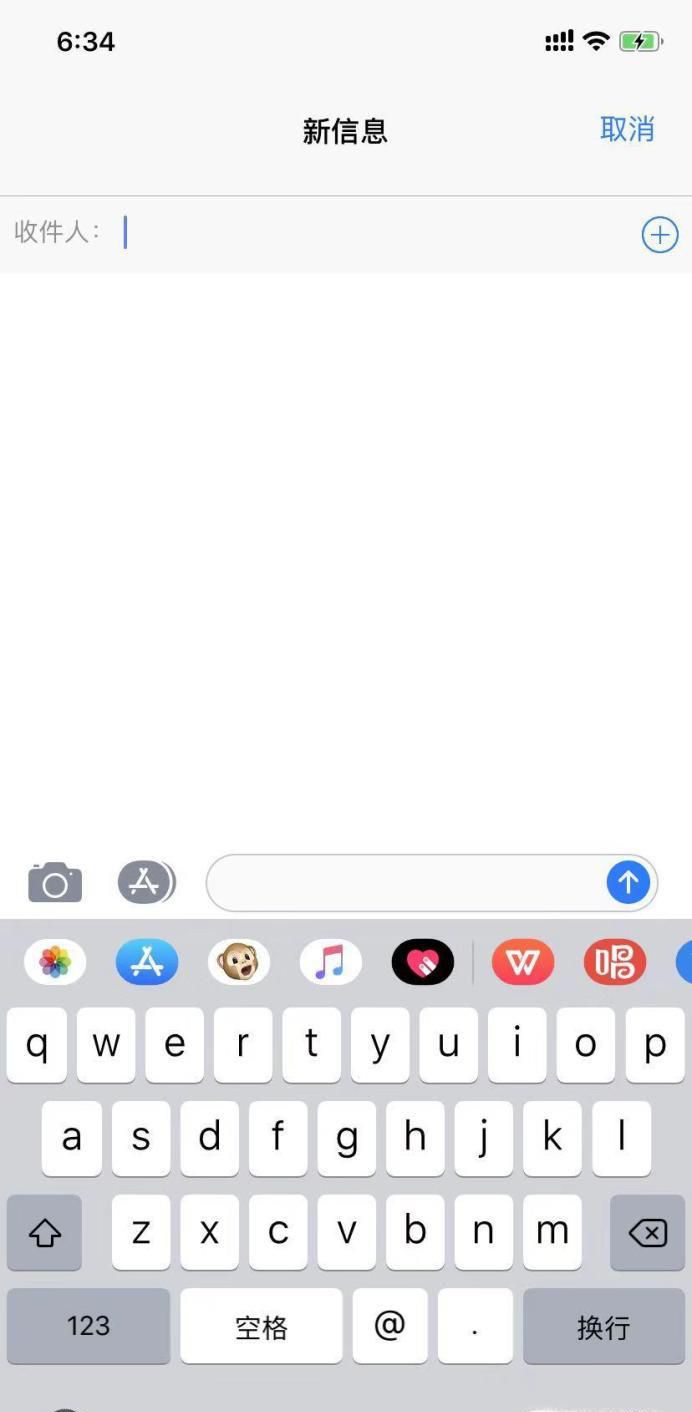The height and width of the screenshot is (1412, 692).
Task: Type the @ key
Action: [x=389, y=1326]
